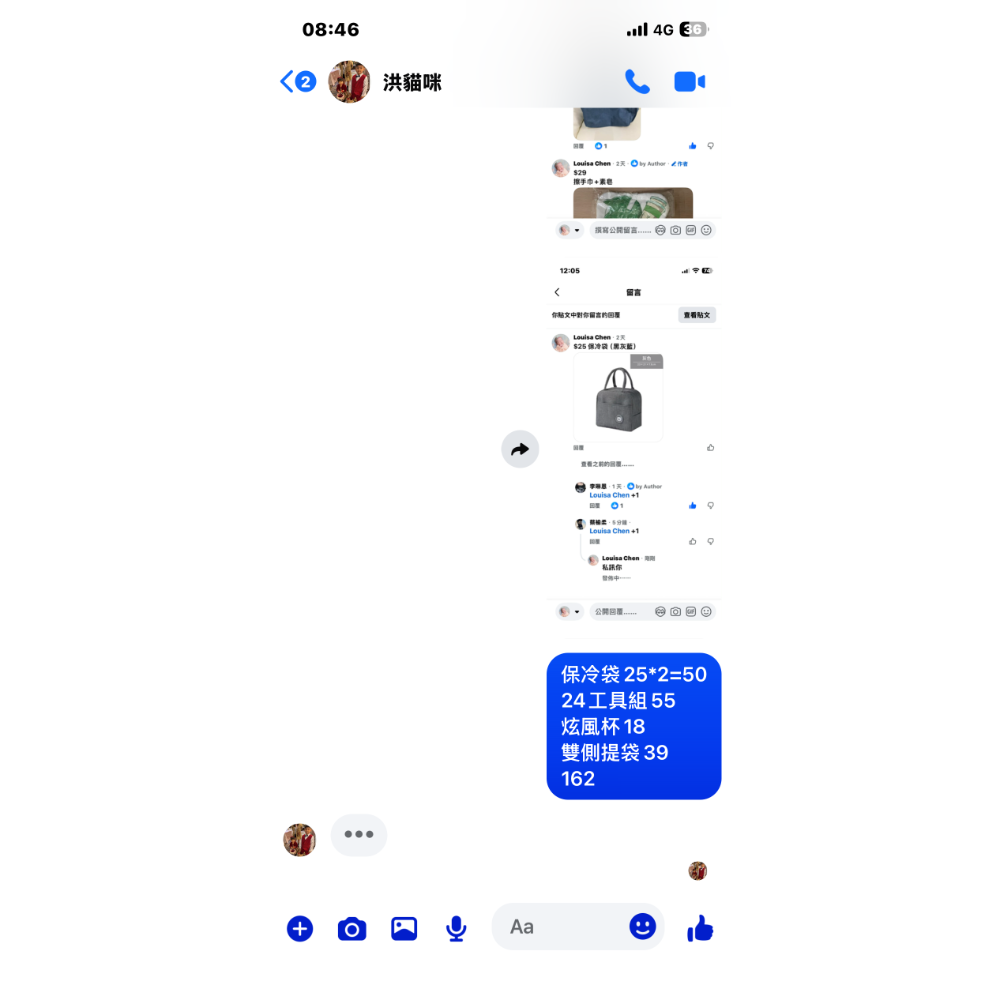1000x1000 pixels.
Task: Start a voice call with 洪貓咪
Action: [x=637, y=82]
